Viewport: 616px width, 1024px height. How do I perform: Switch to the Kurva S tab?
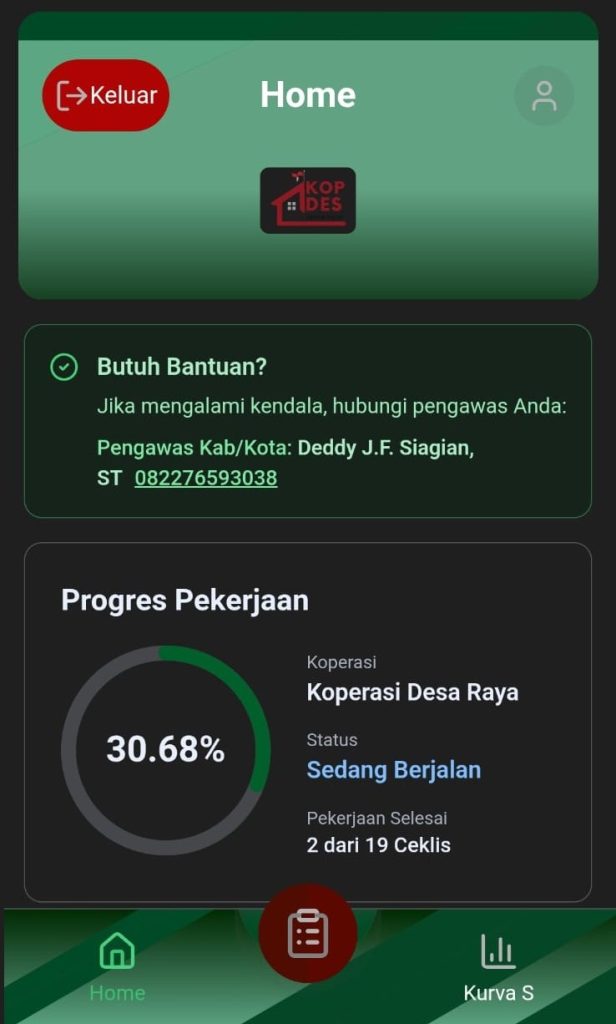point(498,966)
